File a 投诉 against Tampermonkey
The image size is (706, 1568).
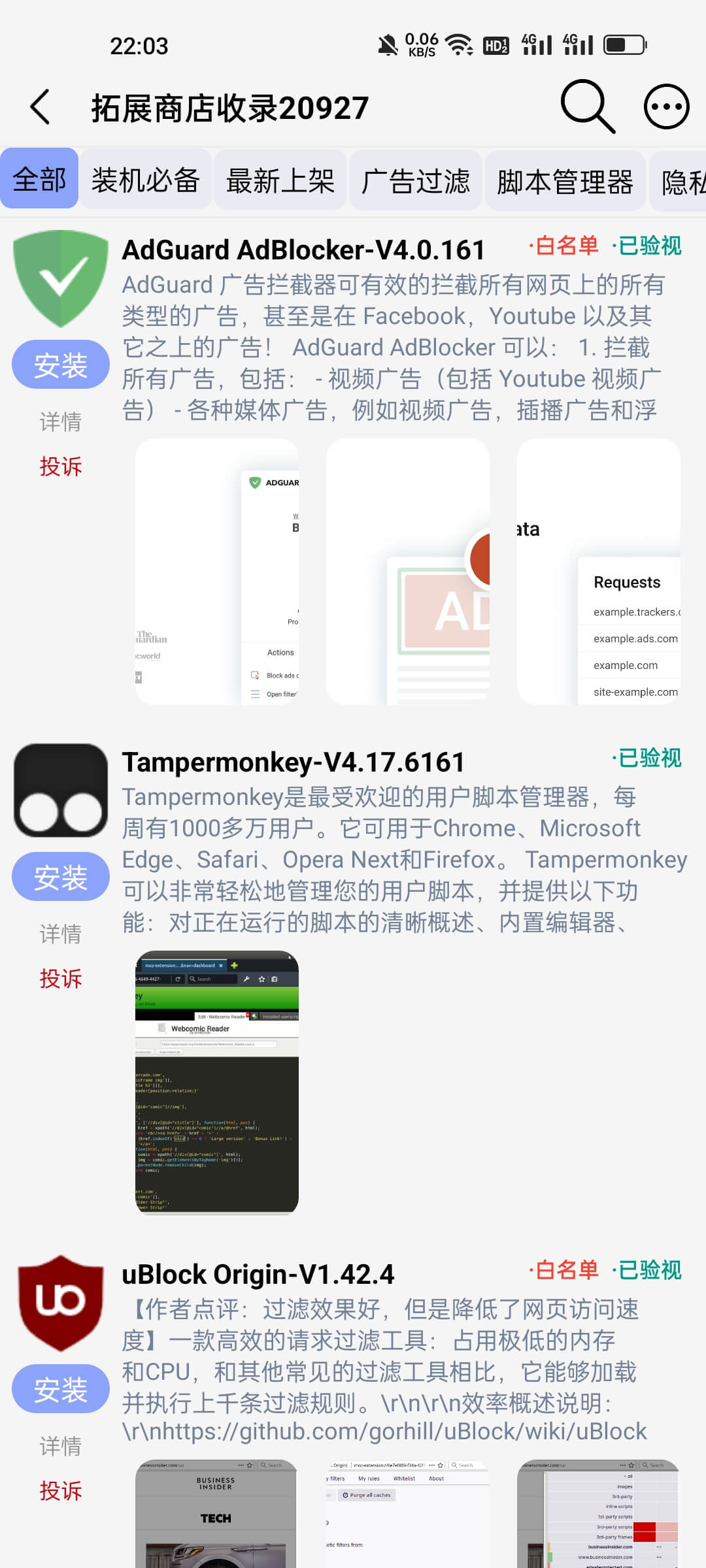click(x=60, y=979)
